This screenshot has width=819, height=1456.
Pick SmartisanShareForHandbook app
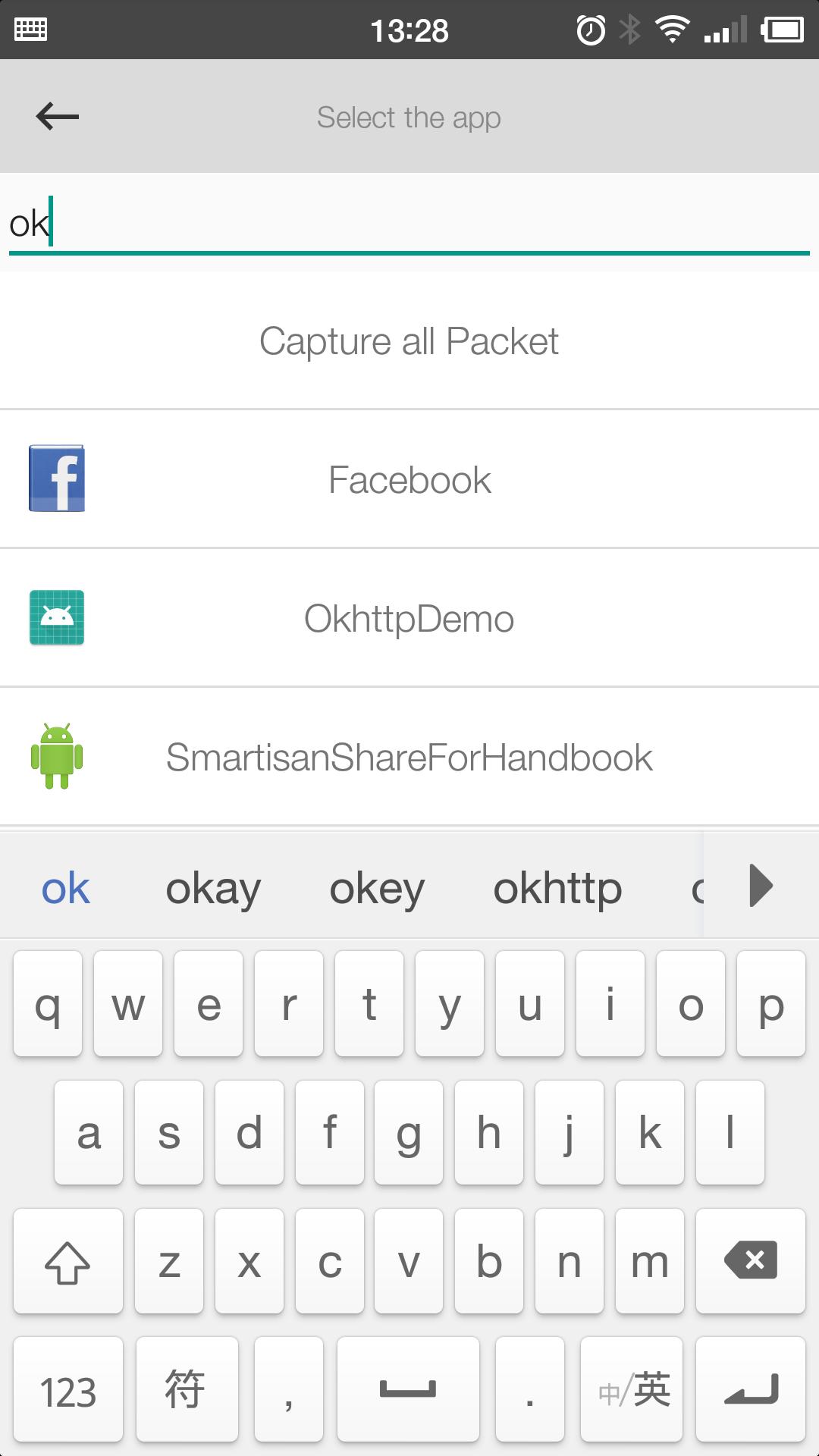409,757
